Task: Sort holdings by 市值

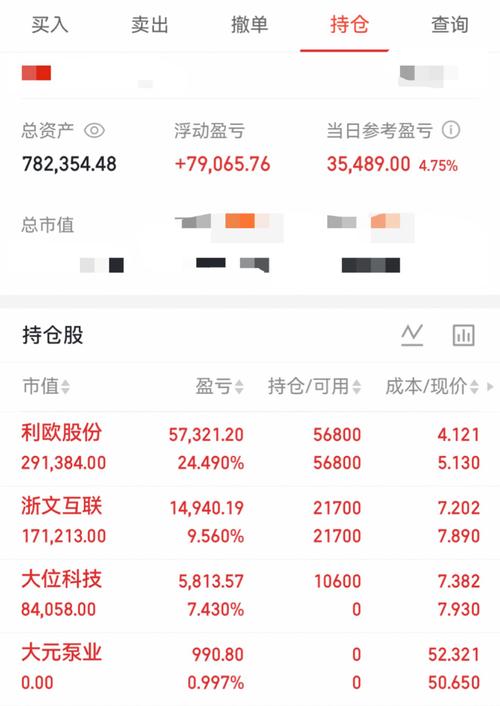Action: (46, 386)
